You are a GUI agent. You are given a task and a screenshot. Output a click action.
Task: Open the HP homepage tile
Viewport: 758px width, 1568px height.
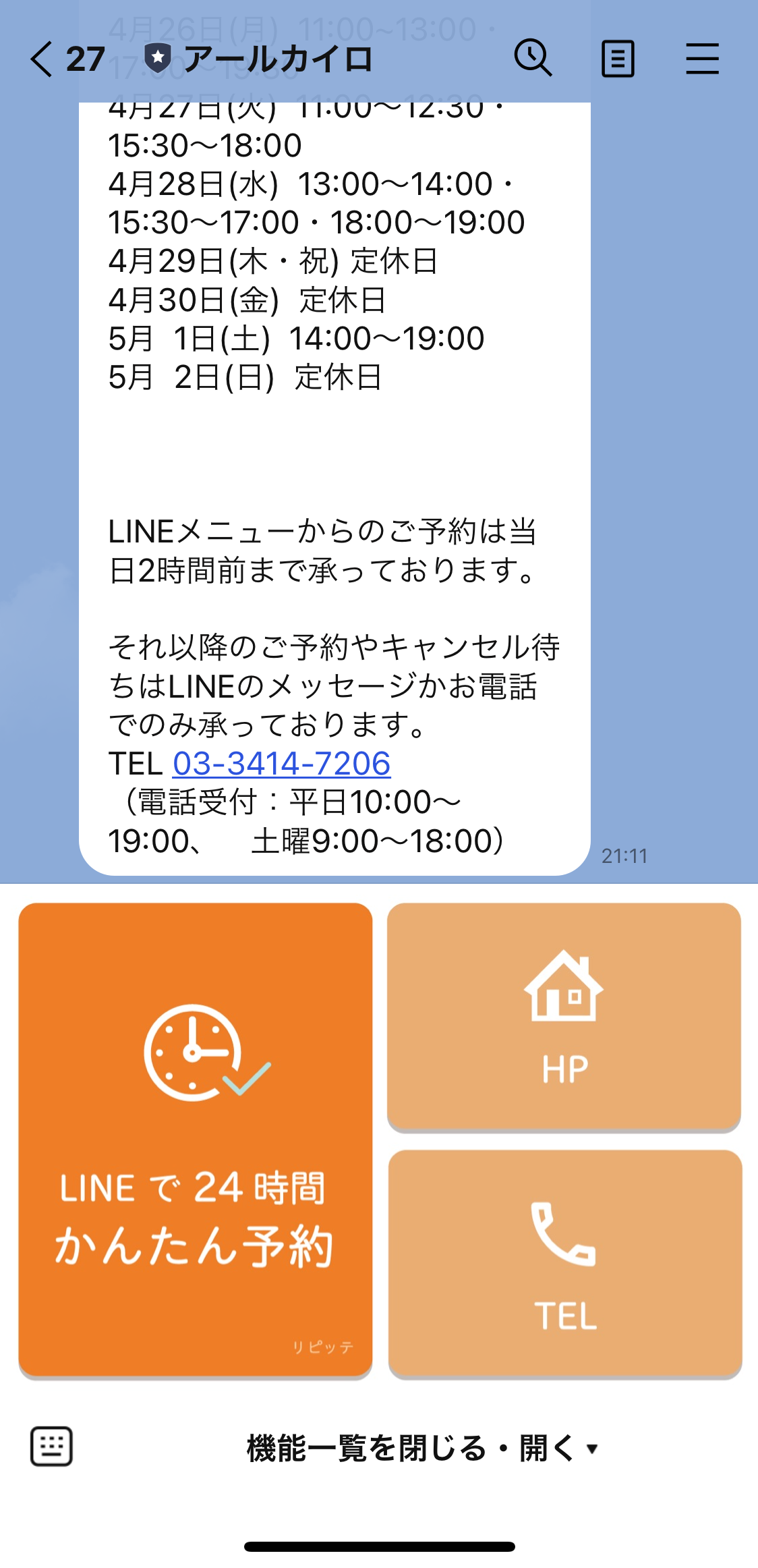[x=564, y=1016]
